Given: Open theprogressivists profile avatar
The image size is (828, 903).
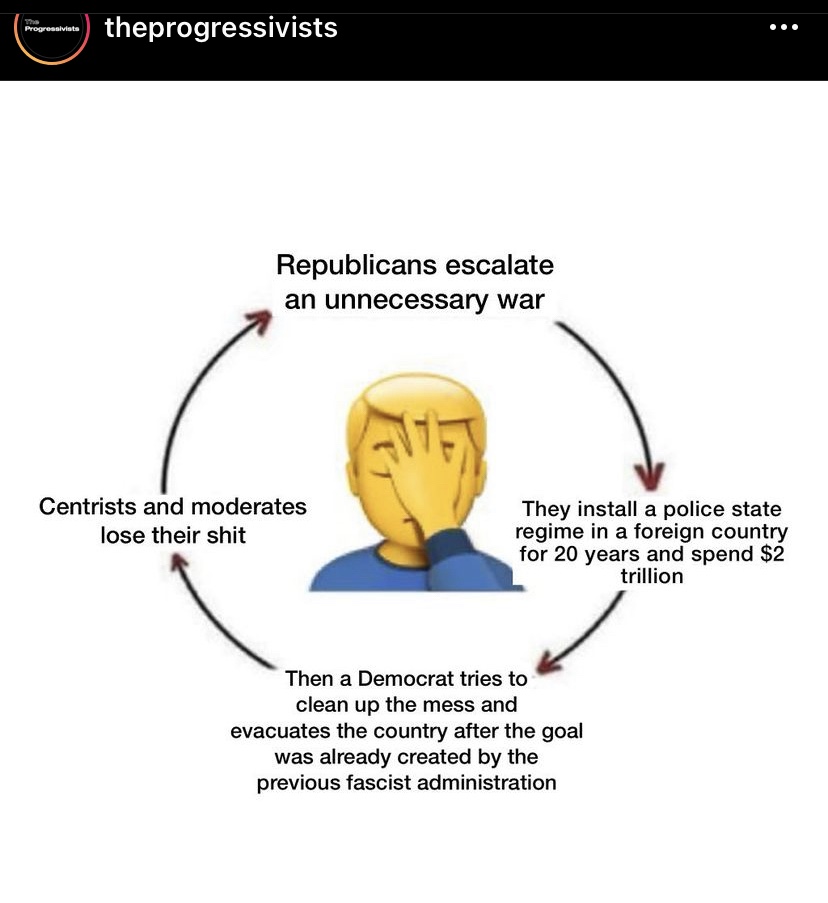Looking at the screenshot, I should pyautogui.click(x=52, y=29).
